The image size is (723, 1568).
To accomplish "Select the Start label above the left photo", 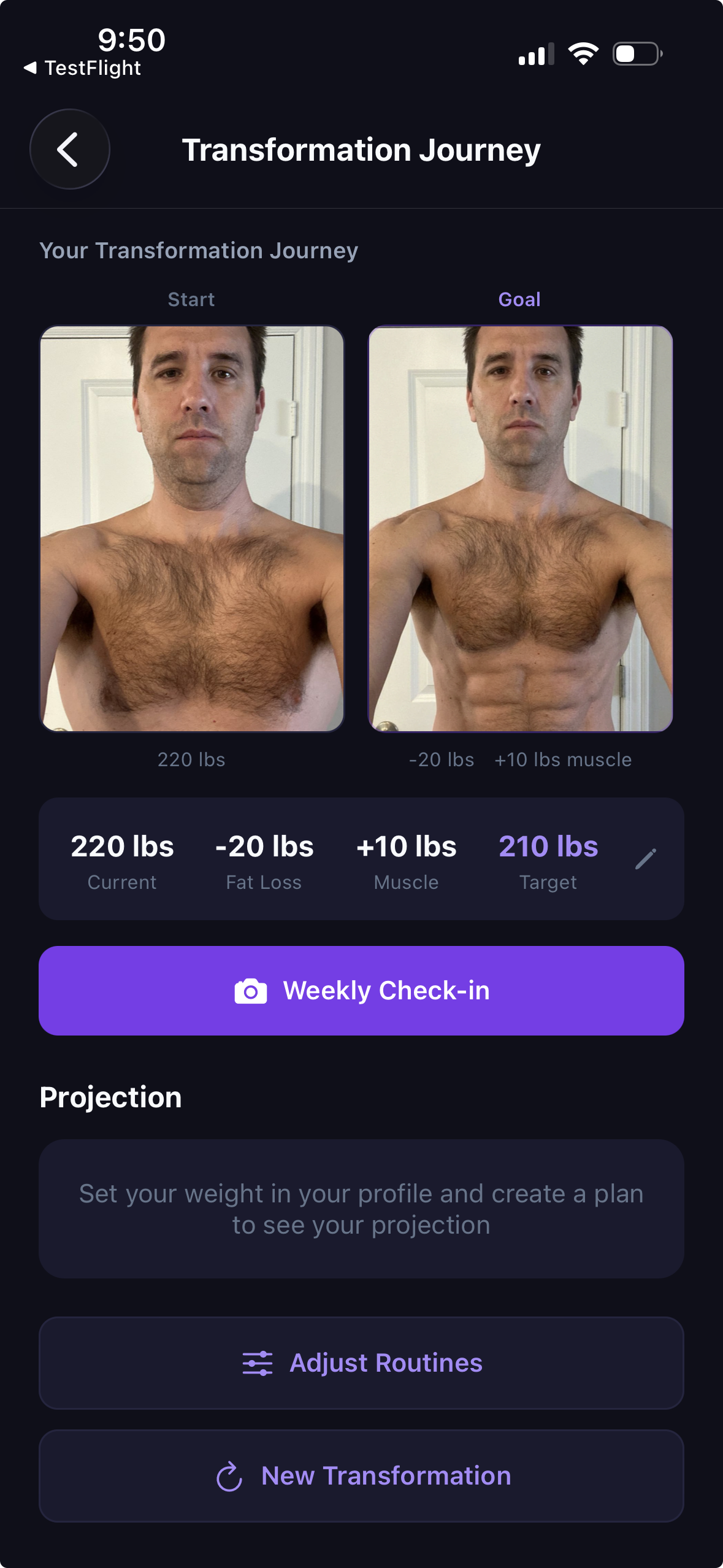I will pos(191,299).
